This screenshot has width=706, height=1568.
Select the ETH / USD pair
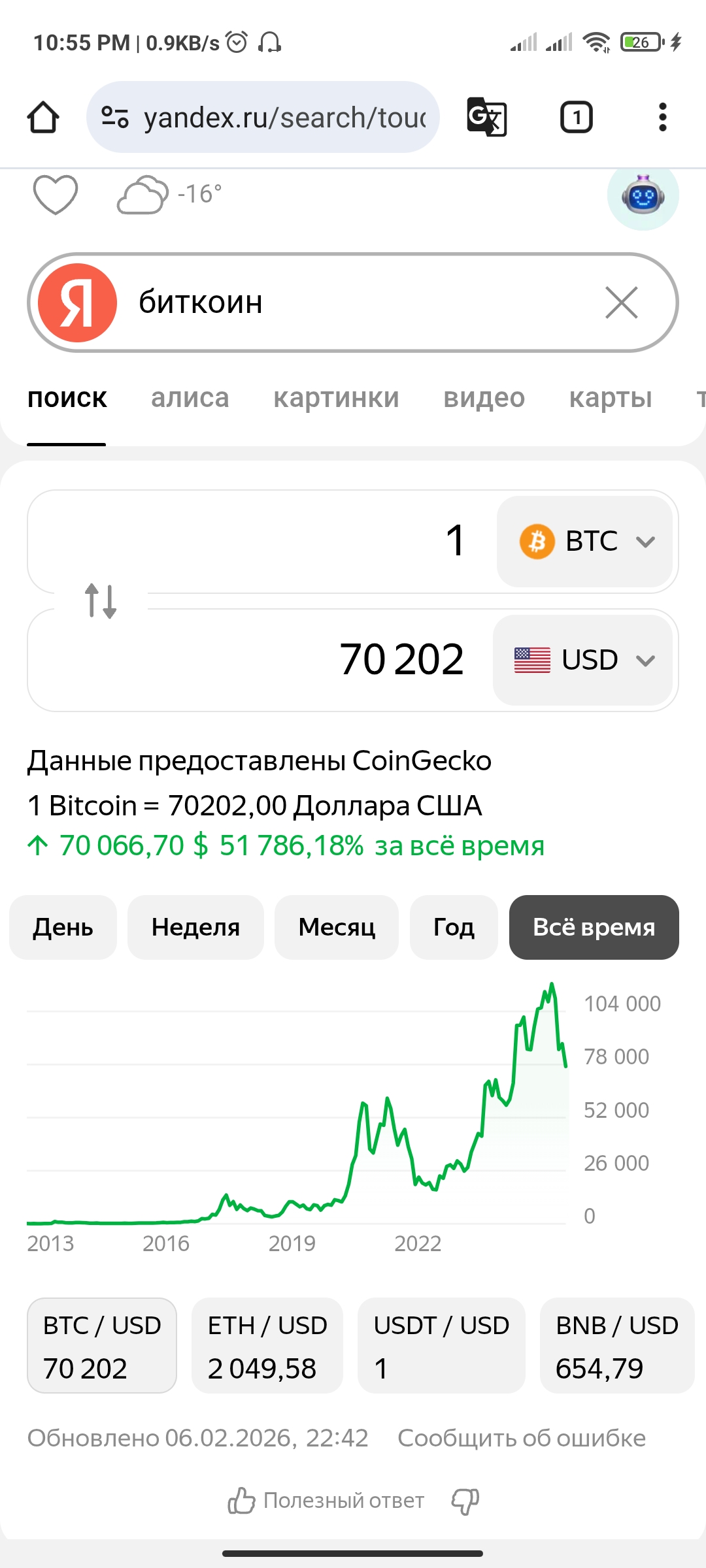(x=267, y=1346)
